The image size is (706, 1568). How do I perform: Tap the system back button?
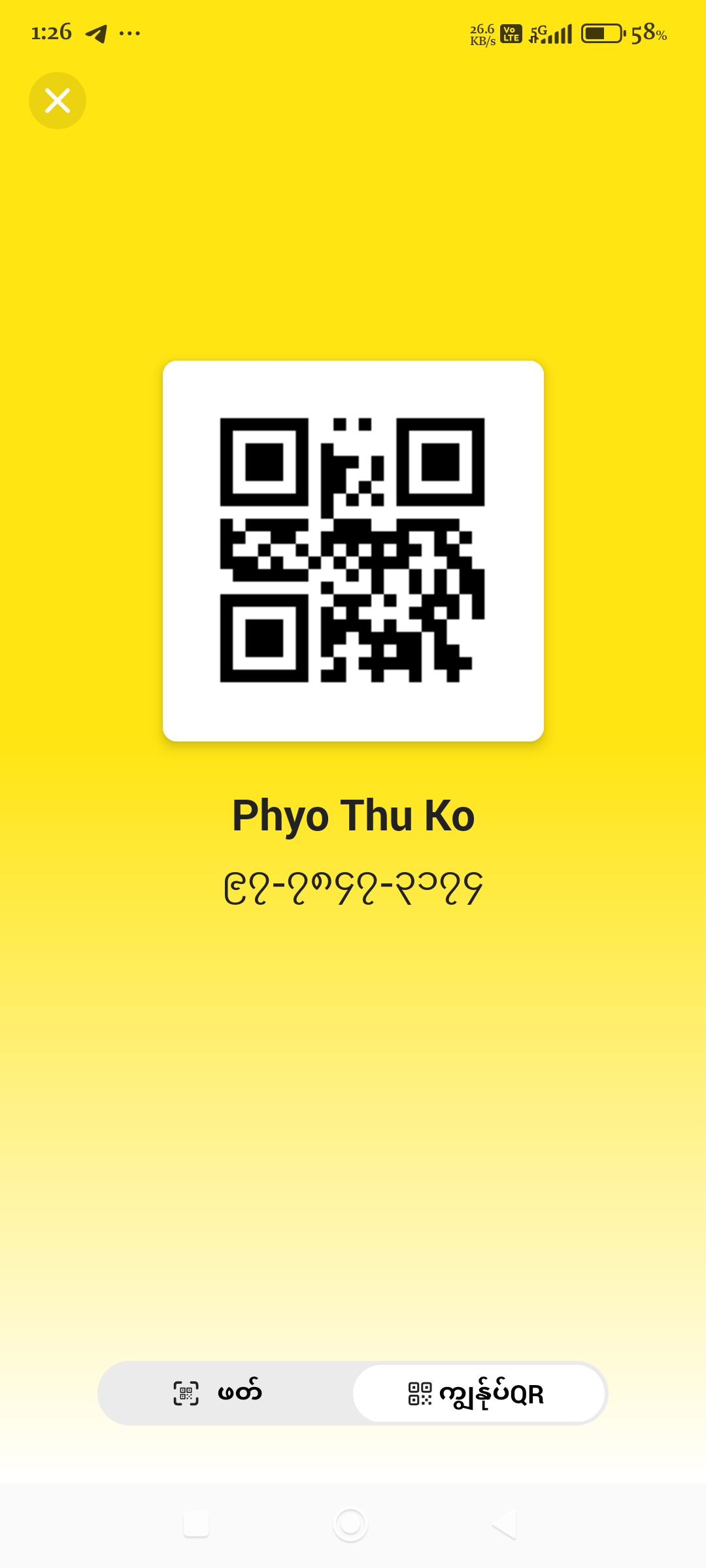505,1524
